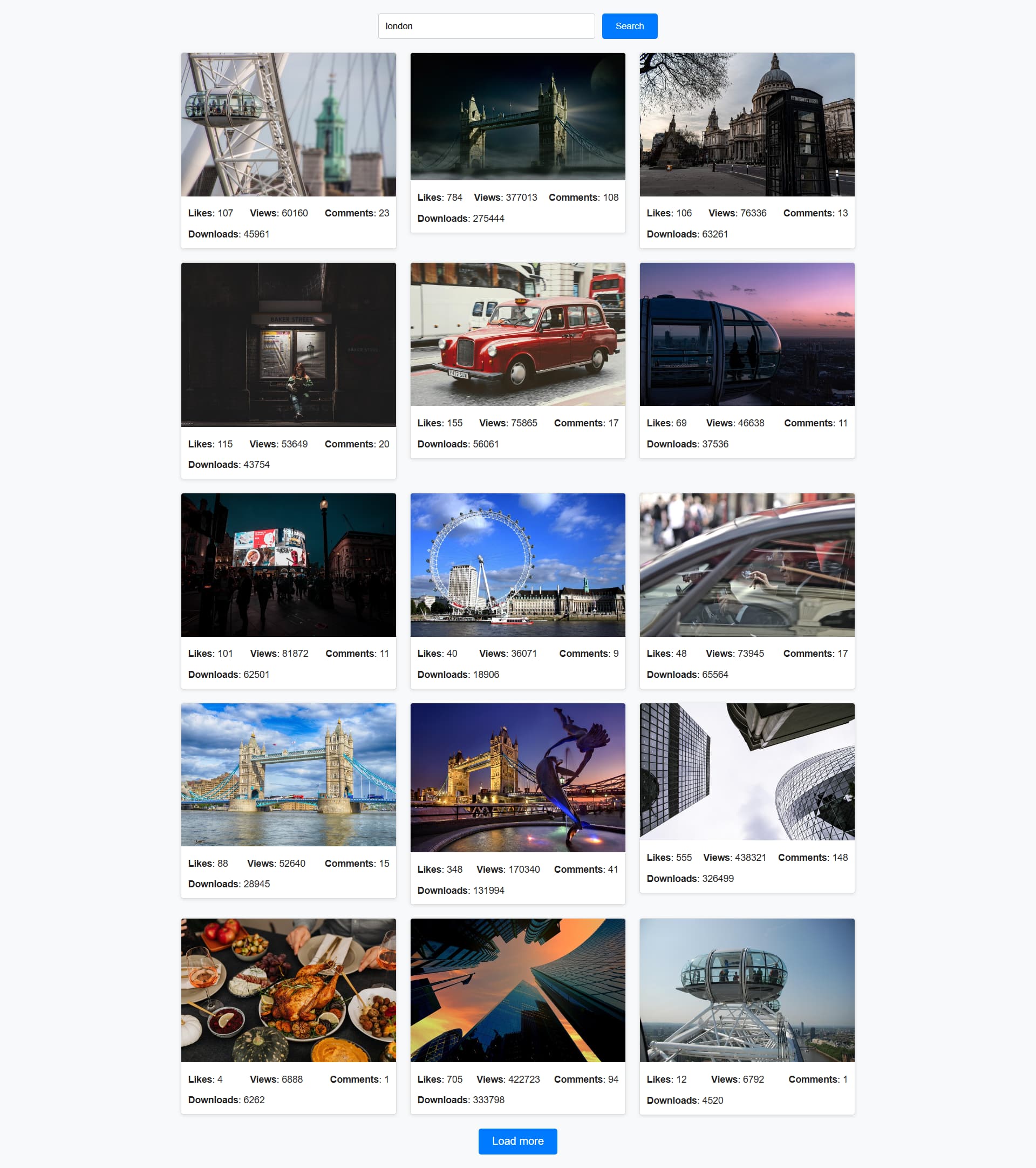Screen dimensions: 1036x1168
Task: Open the daytime Tower Bridge photo with 88 likes
Action: (x=289, y=775)
